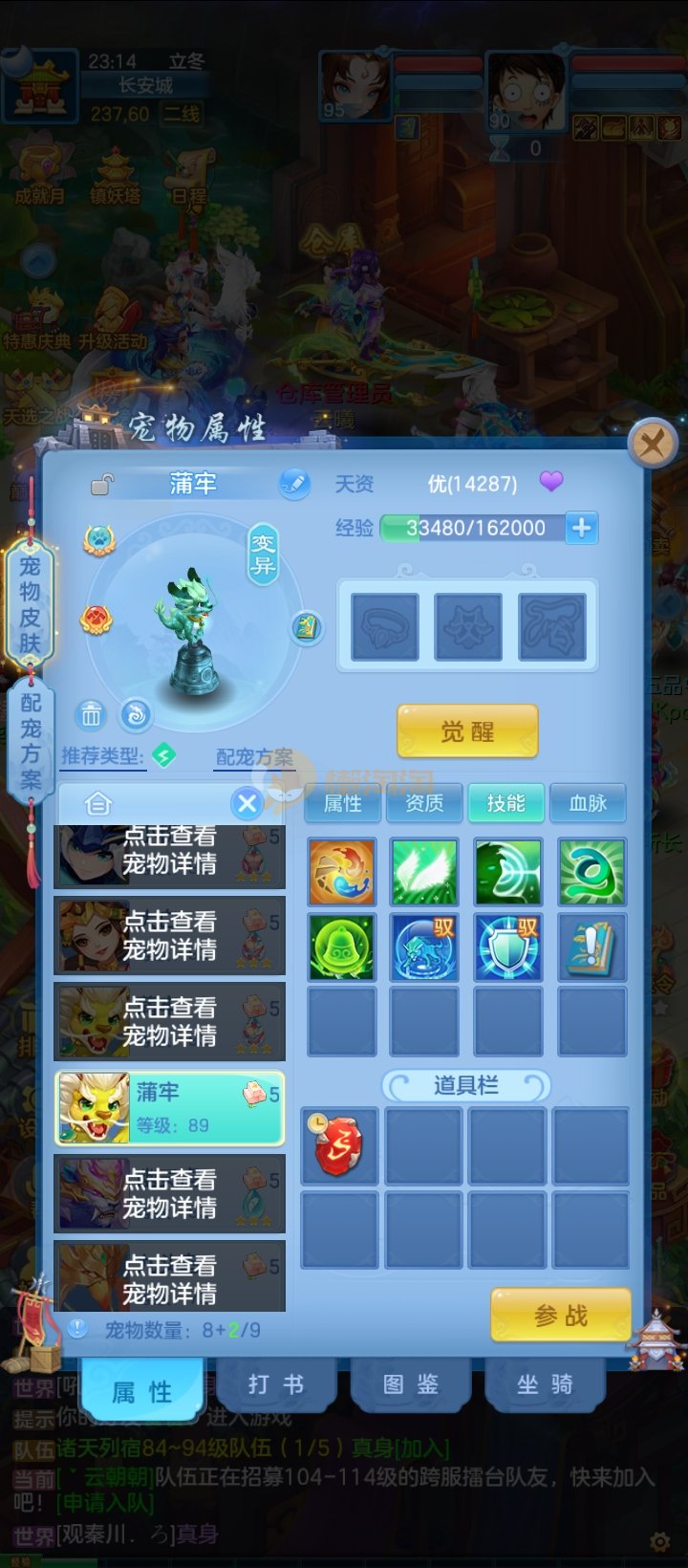Select the 蒲牢 level 89 pet row
688x1568 pixels.
[169, 1107]
